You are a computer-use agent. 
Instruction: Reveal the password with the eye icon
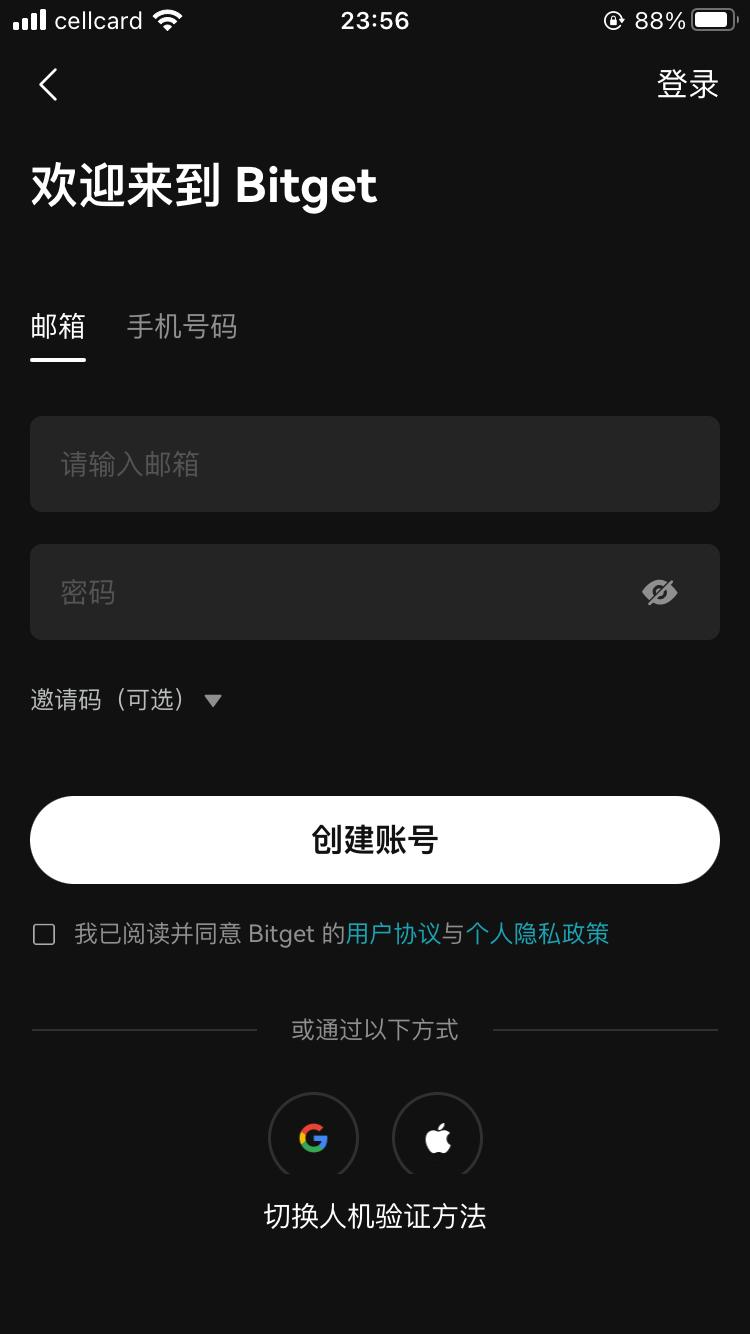point(660,592)
